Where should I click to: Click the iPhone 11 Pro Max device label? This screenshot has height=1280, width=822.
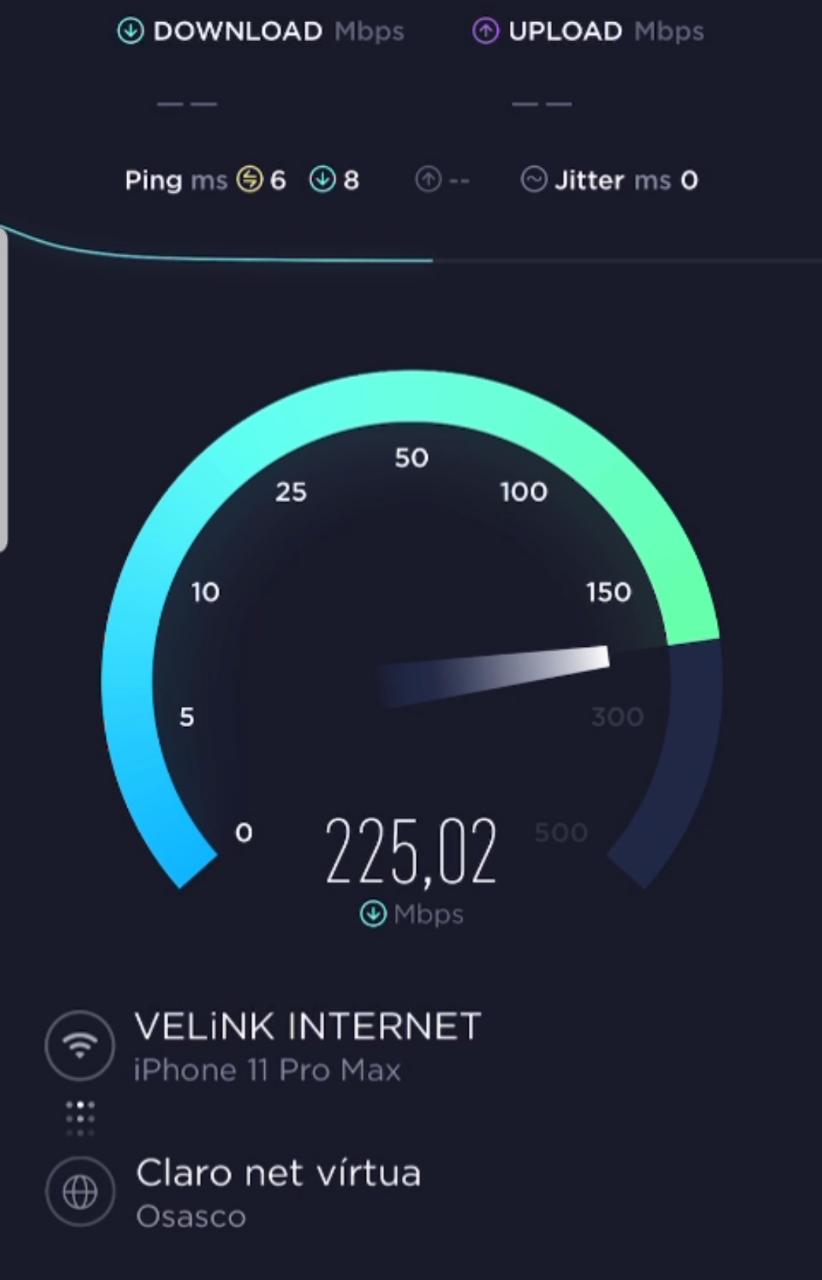tap(267, 1069)
